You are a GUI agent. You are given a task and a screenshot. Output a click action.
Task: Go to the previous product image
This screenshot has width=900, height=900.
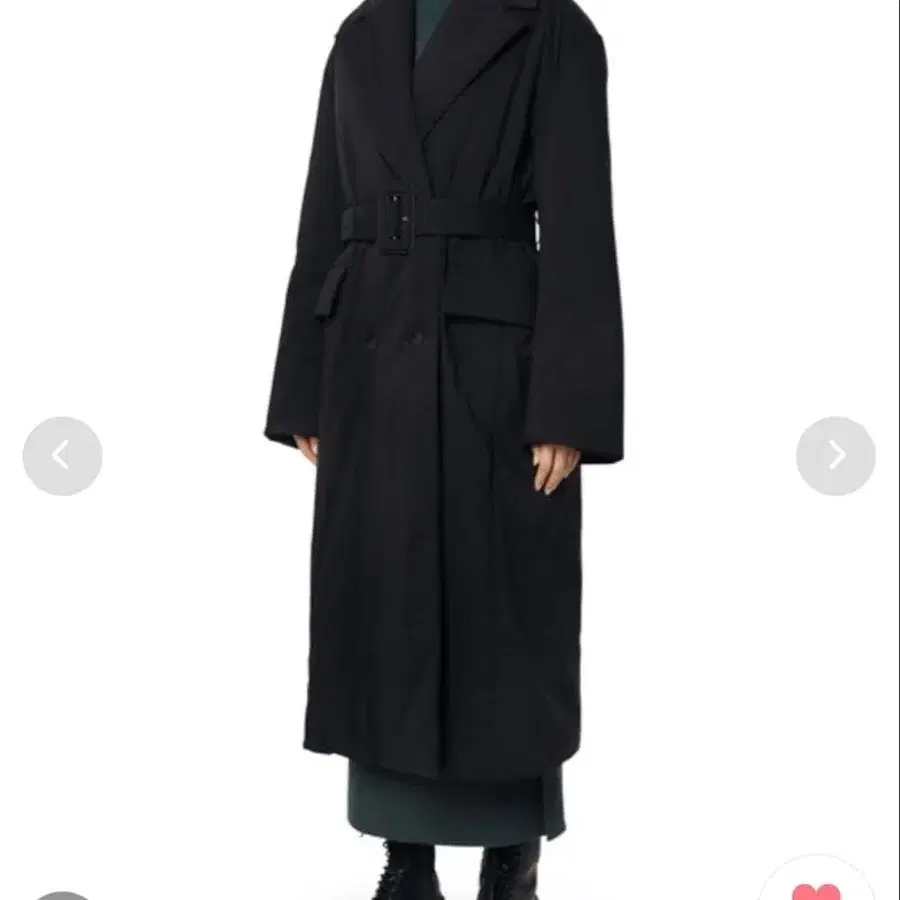coord(62,456)
